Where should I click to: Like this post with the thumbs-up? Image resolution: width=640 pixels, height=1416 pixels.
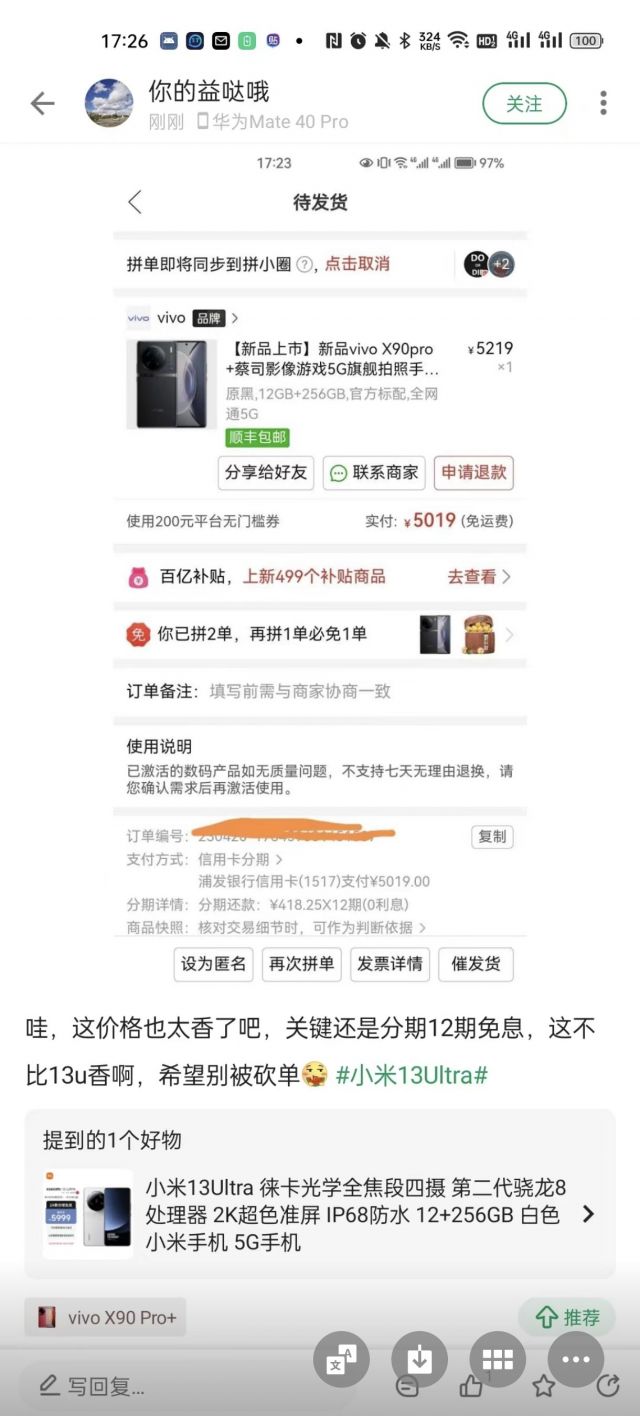click(472, 1386)
